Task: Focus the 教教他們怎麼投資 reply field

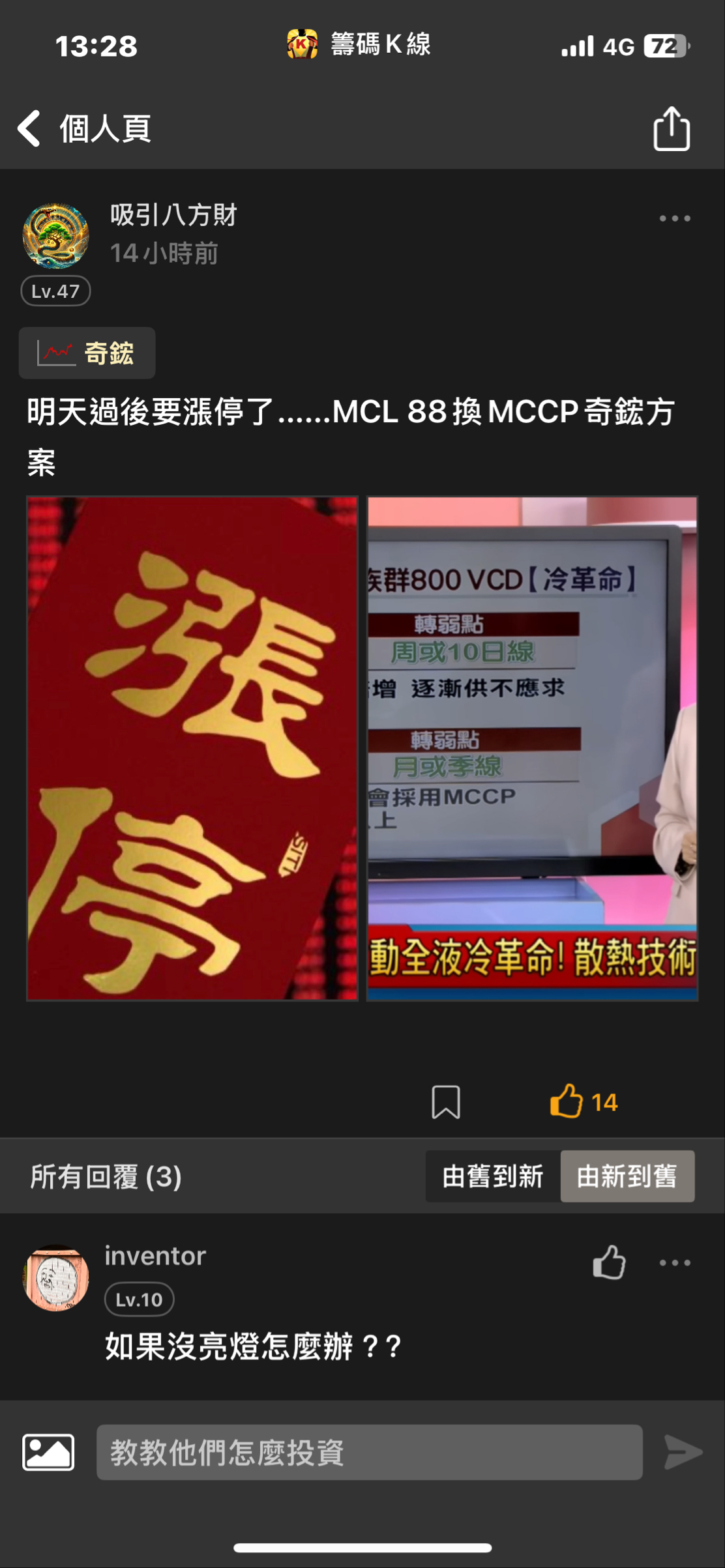Action: point(370,1452)
